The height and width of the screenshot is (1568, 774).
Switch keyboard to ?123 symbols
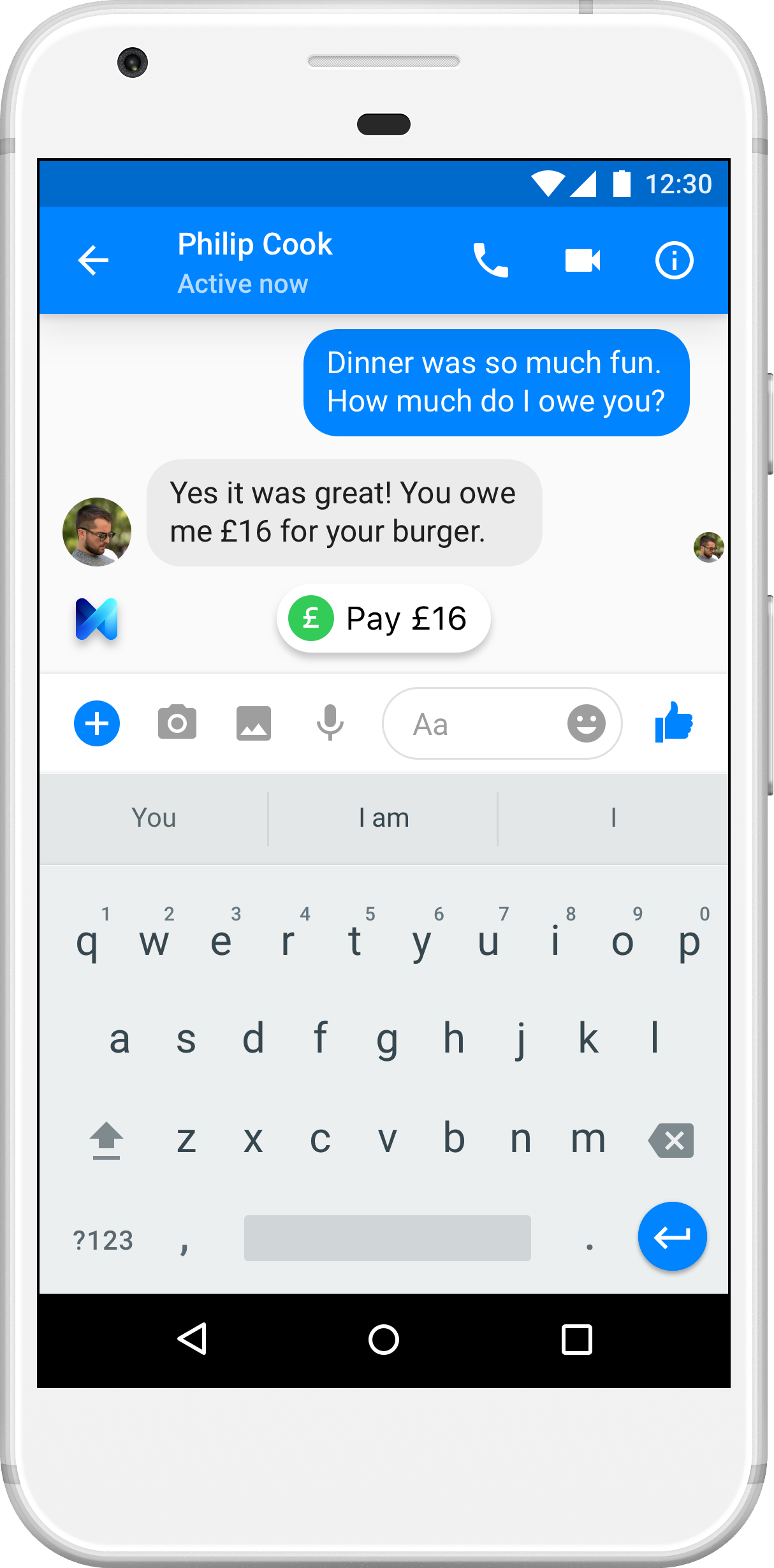tap(103, 1240)
